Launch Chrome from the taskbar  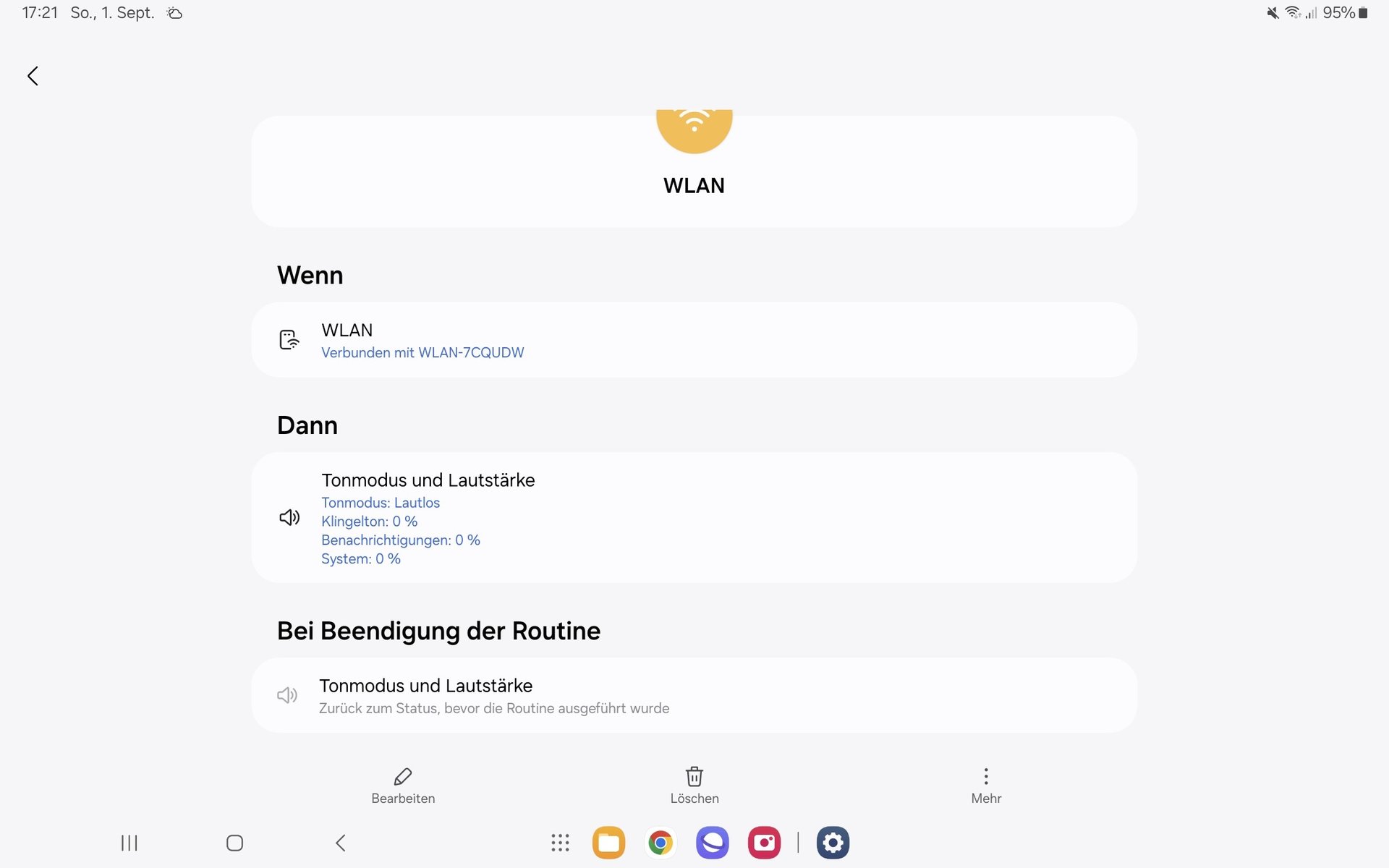(660, 843)
